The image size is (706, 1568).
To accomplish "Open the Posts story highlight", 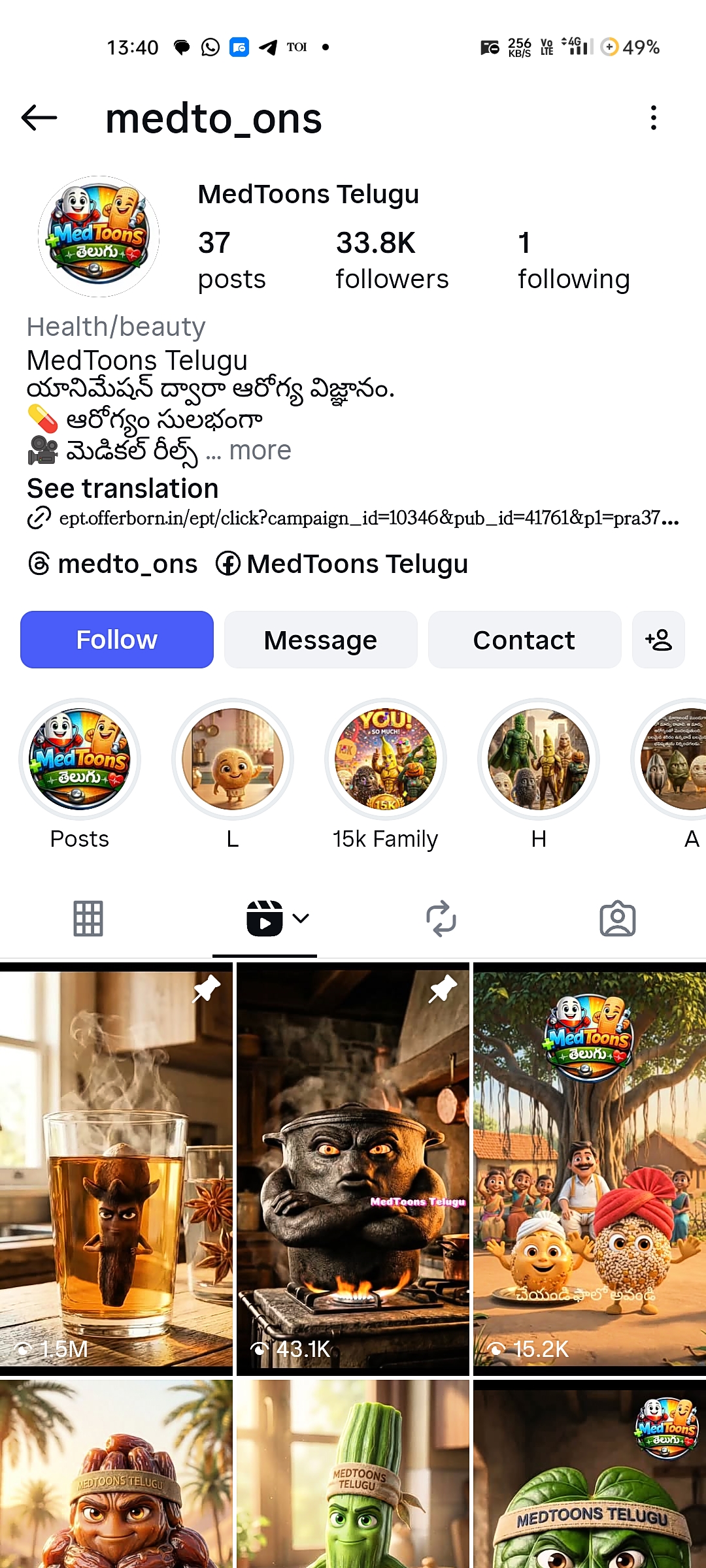I will [80, 759].
